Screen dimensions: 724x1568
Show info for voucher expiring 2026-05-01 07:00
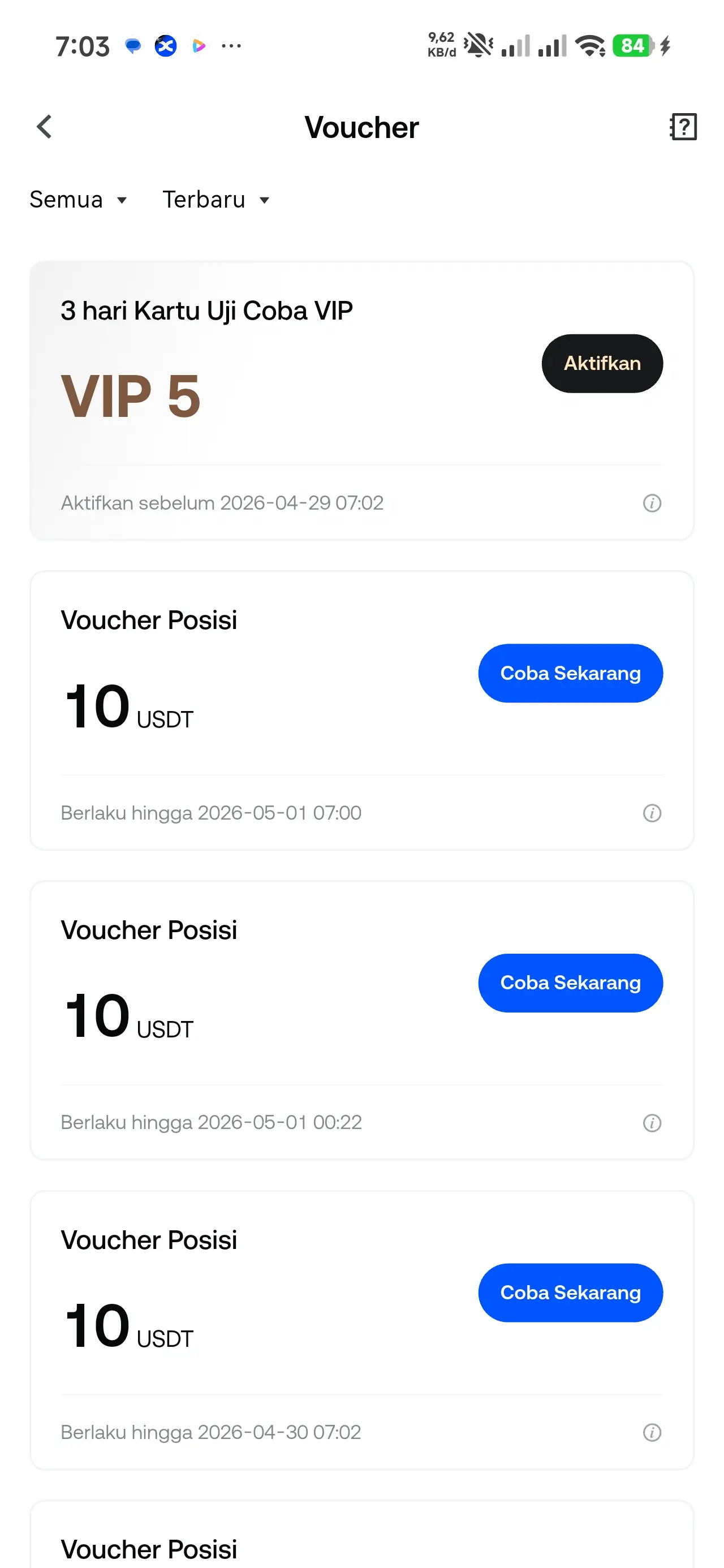[652, 813]
